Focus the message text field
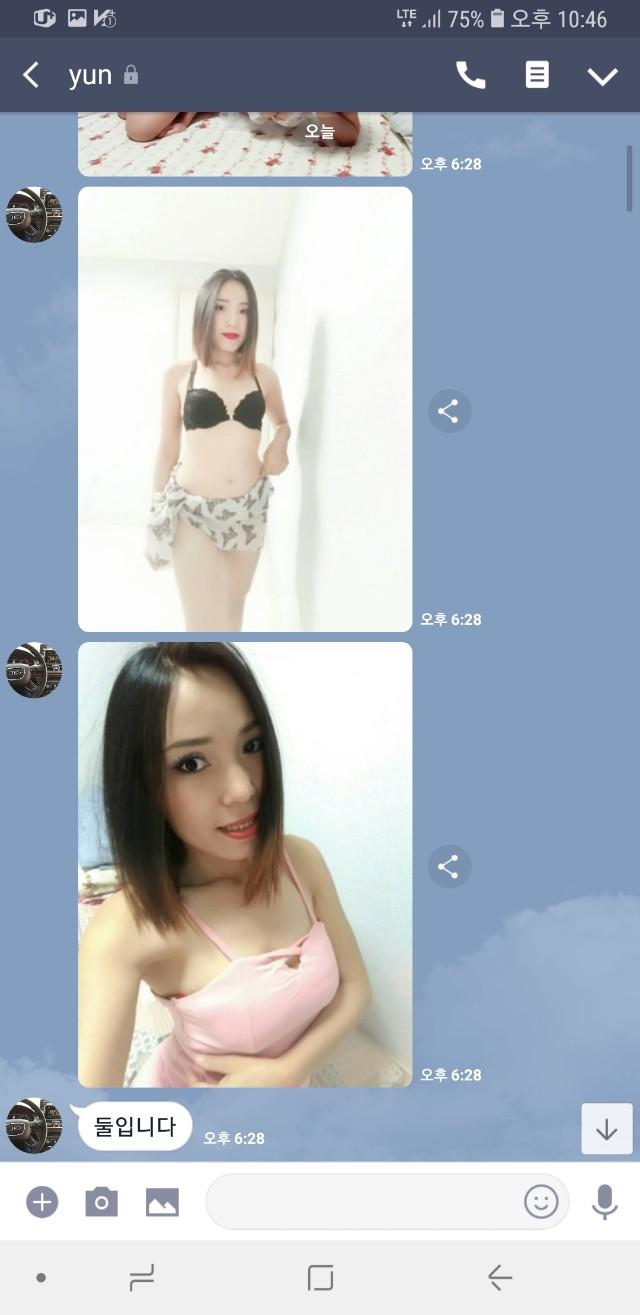Viewport: 640px width, 1315px height. tap(365, 1202)
